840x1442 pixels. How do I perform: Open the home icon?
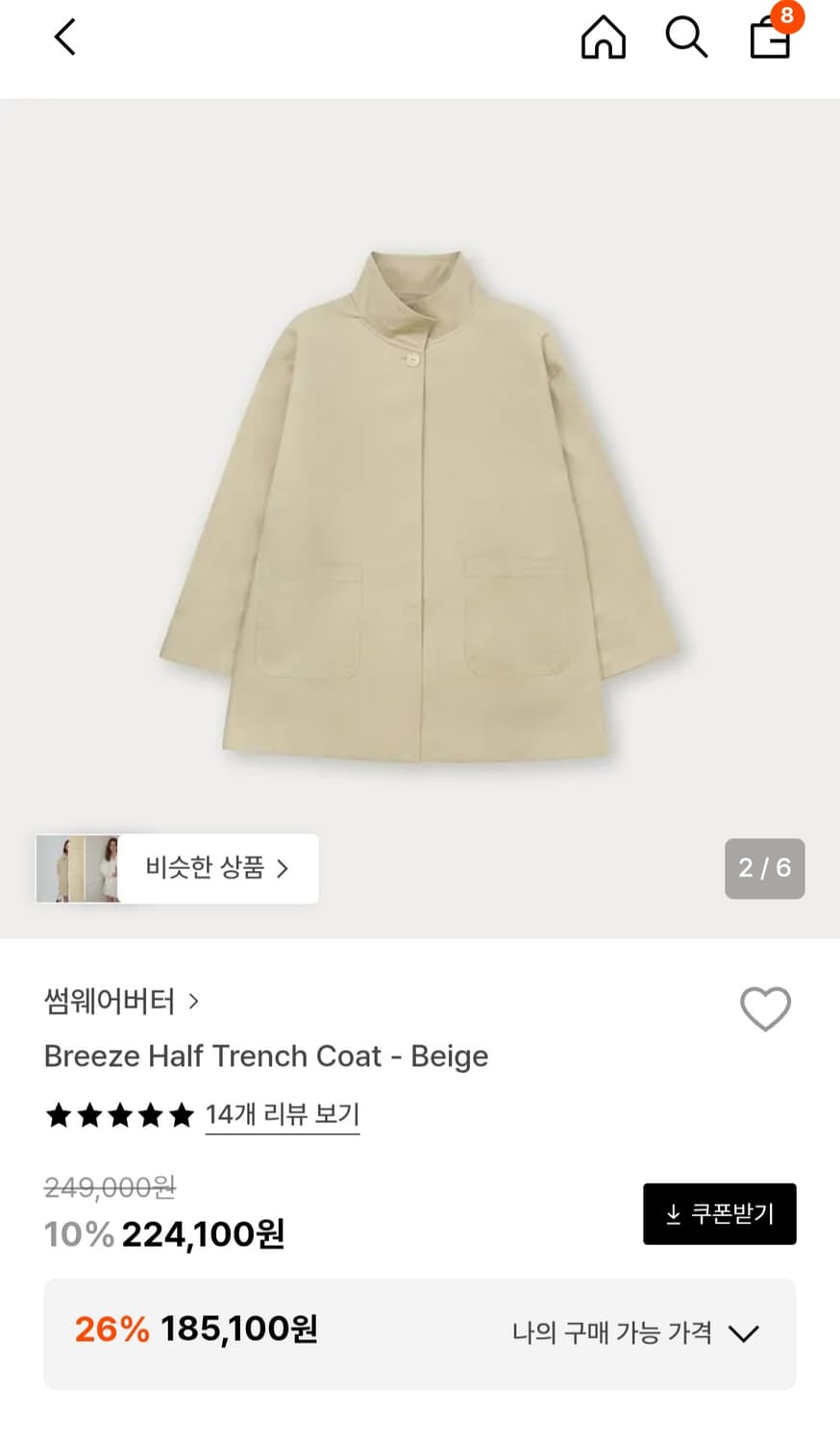coord(603,38)
